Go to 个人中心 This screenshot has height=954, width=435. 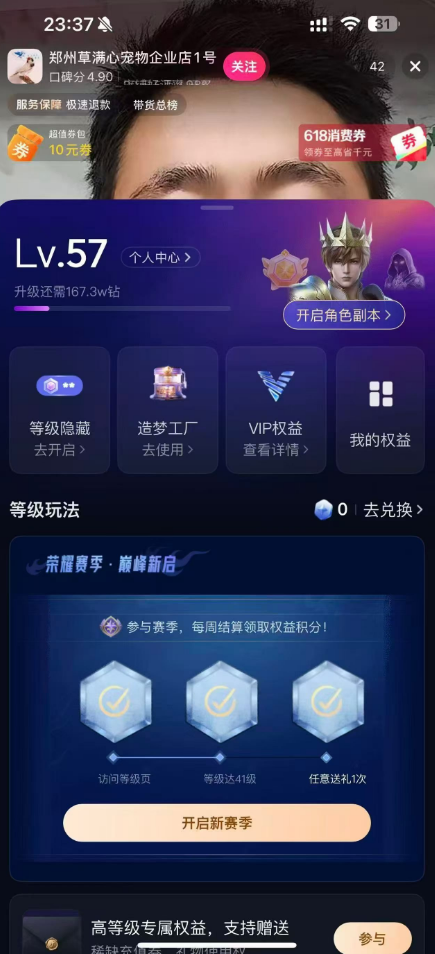coord(161,258)
